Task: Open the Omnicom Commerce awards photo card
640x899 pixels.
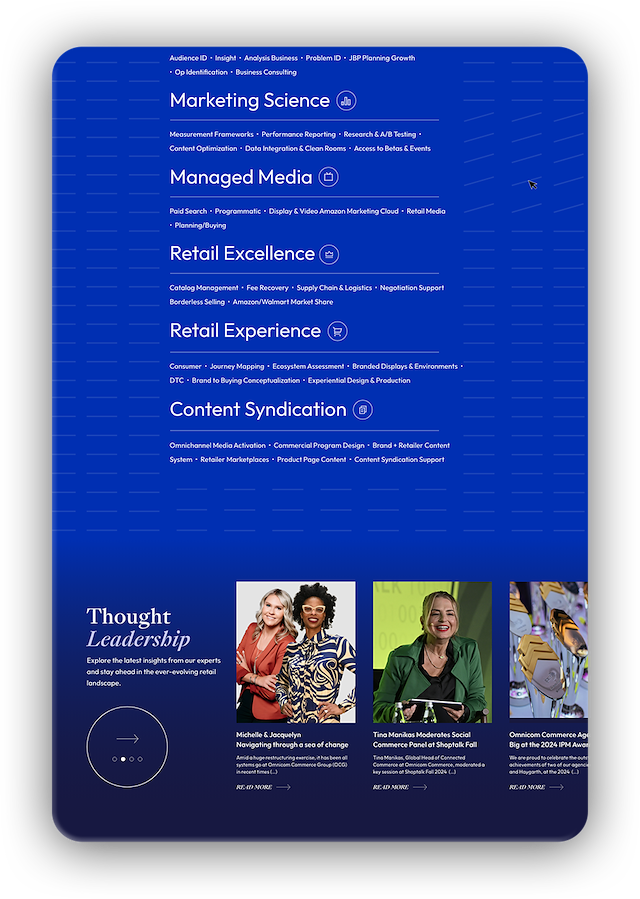Action: (548, 651)
